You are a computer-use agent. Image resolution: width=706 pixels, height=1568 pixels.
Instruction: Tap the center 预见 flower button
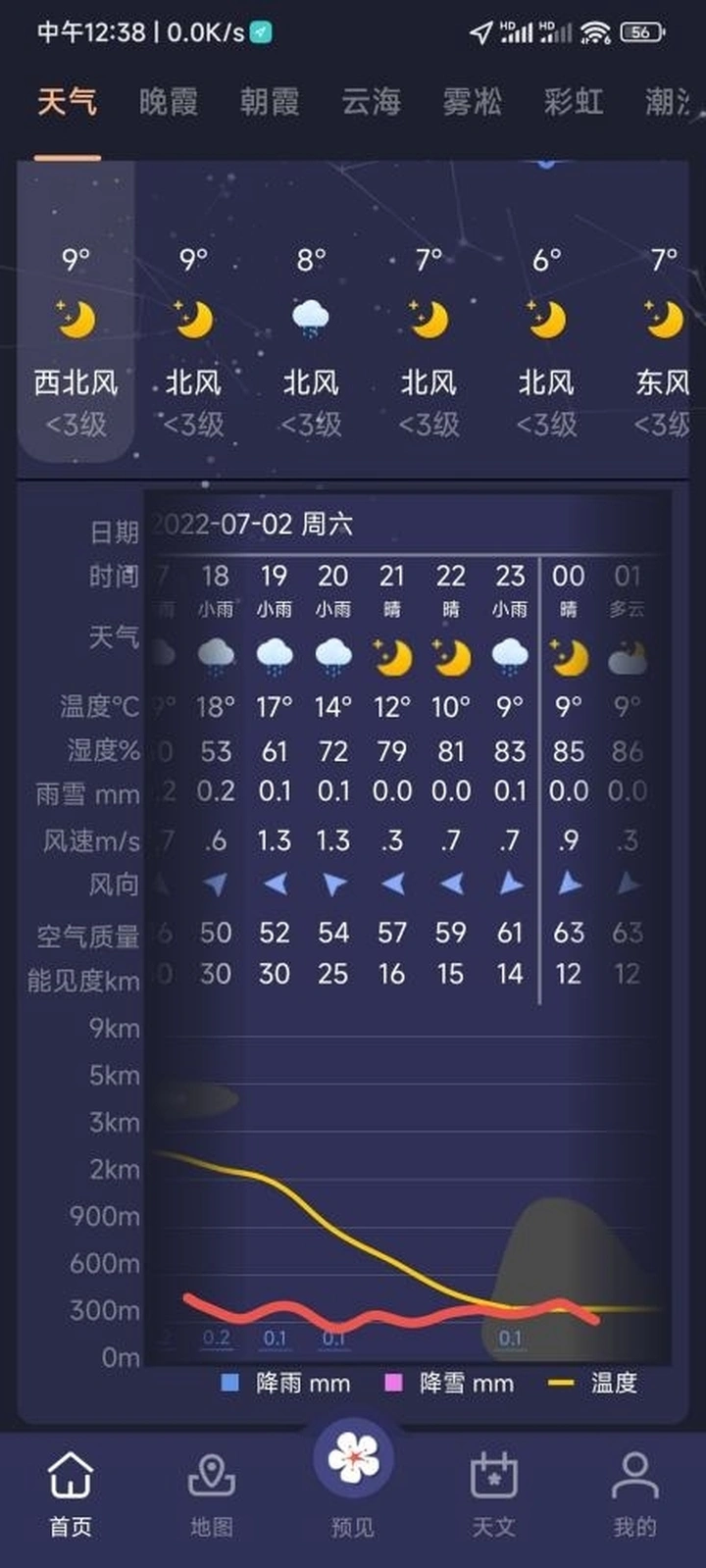coord(353,1461)
